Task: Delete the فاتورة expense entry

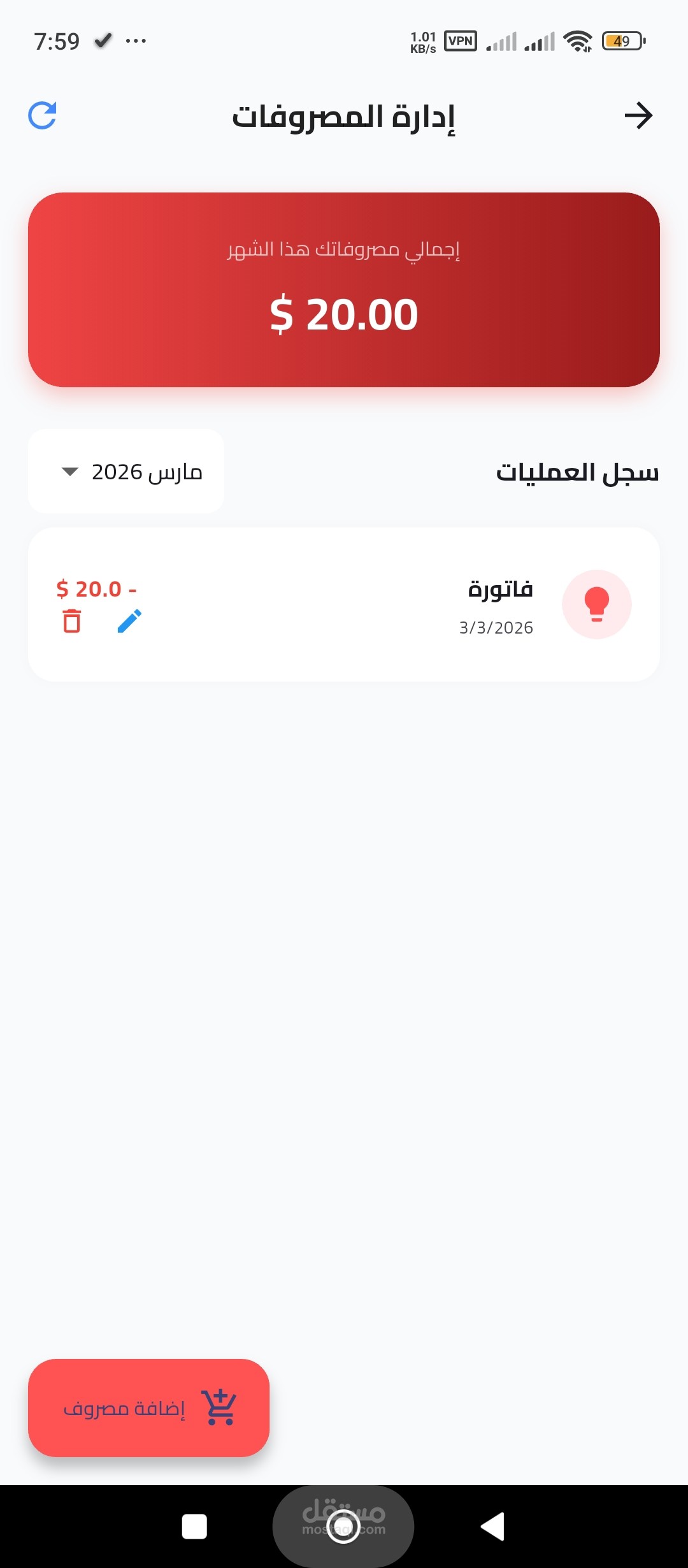Action: [x=72, y=621]
